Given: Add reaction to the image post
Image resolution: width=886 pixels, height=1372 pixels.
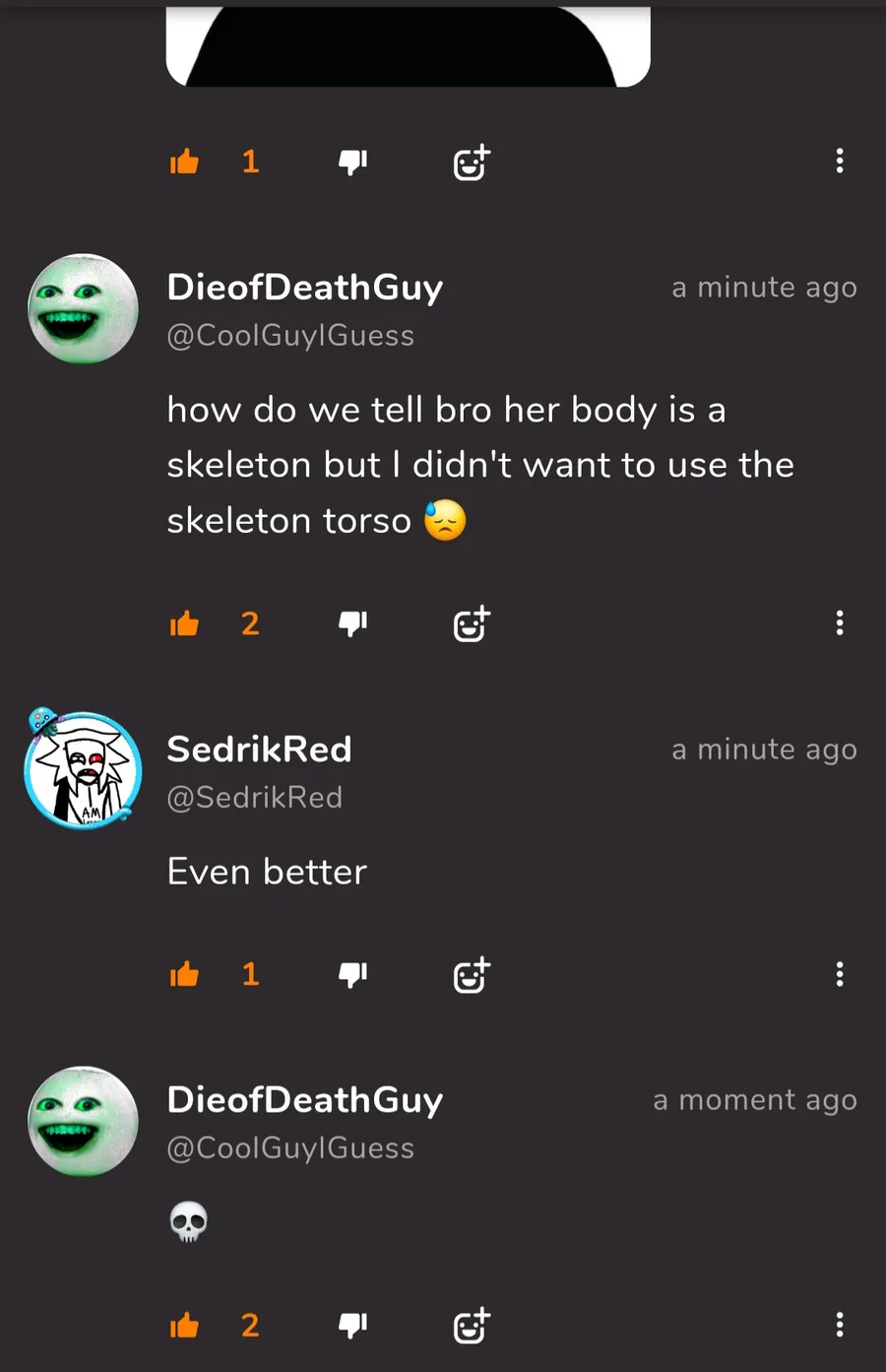Looking at the screenshot, I should pos(472,163).
